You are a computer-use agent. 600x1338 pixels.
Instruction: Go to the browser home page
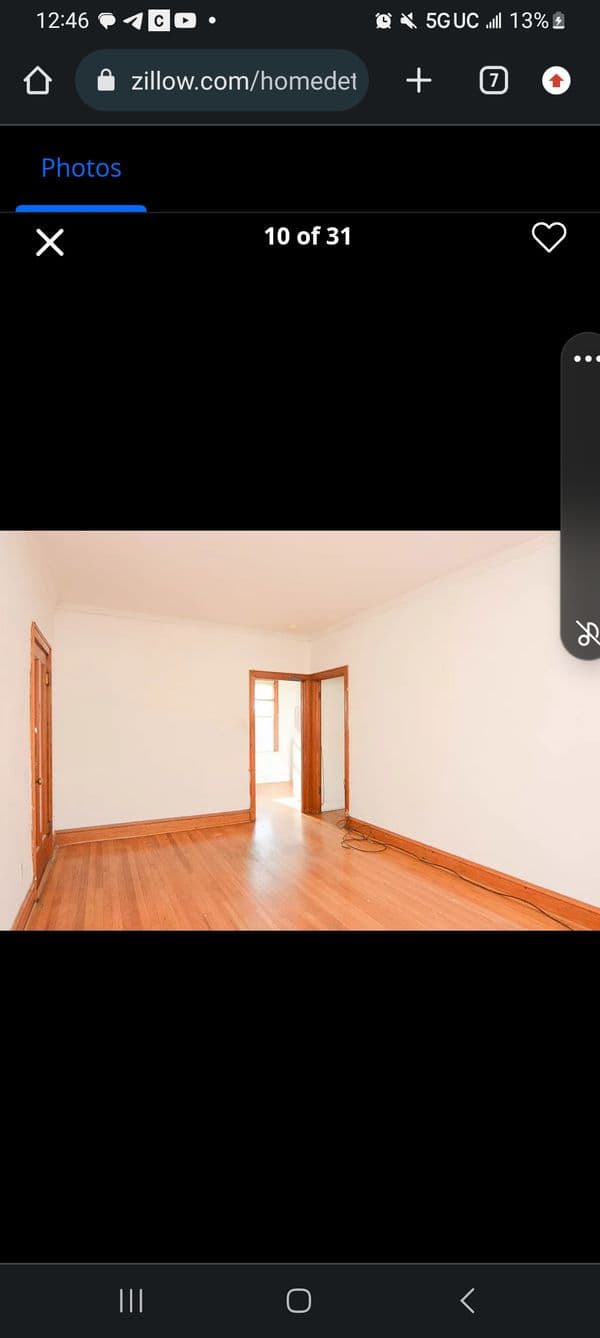tap(37, 81)
